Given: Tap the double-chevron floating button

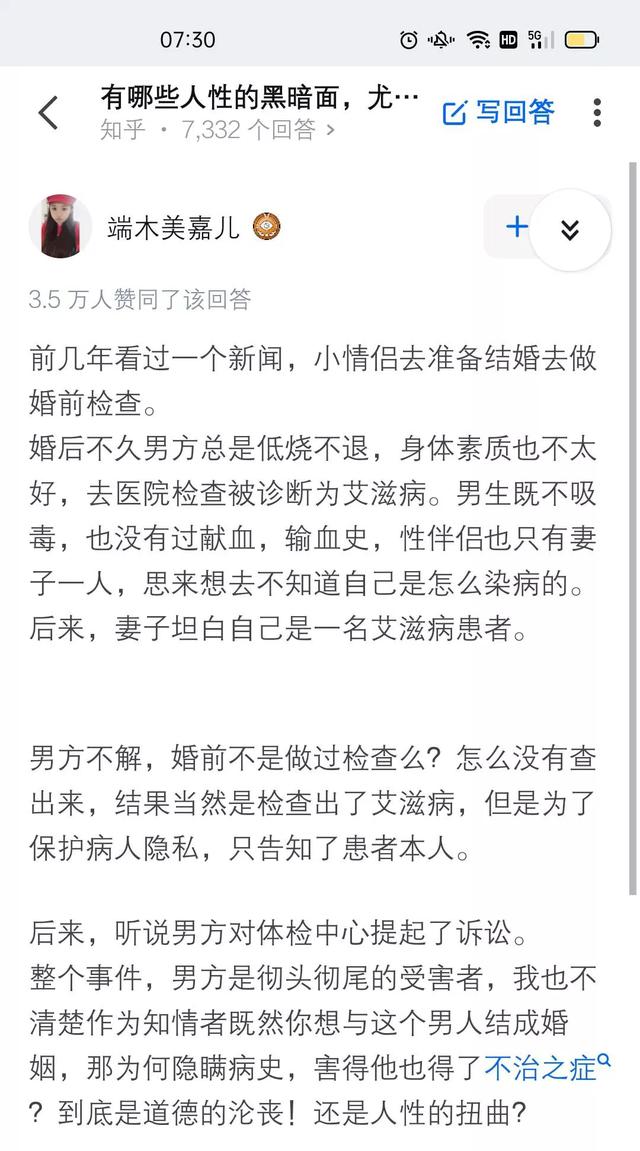Looking at the screenshot, I should coord(570,230).
